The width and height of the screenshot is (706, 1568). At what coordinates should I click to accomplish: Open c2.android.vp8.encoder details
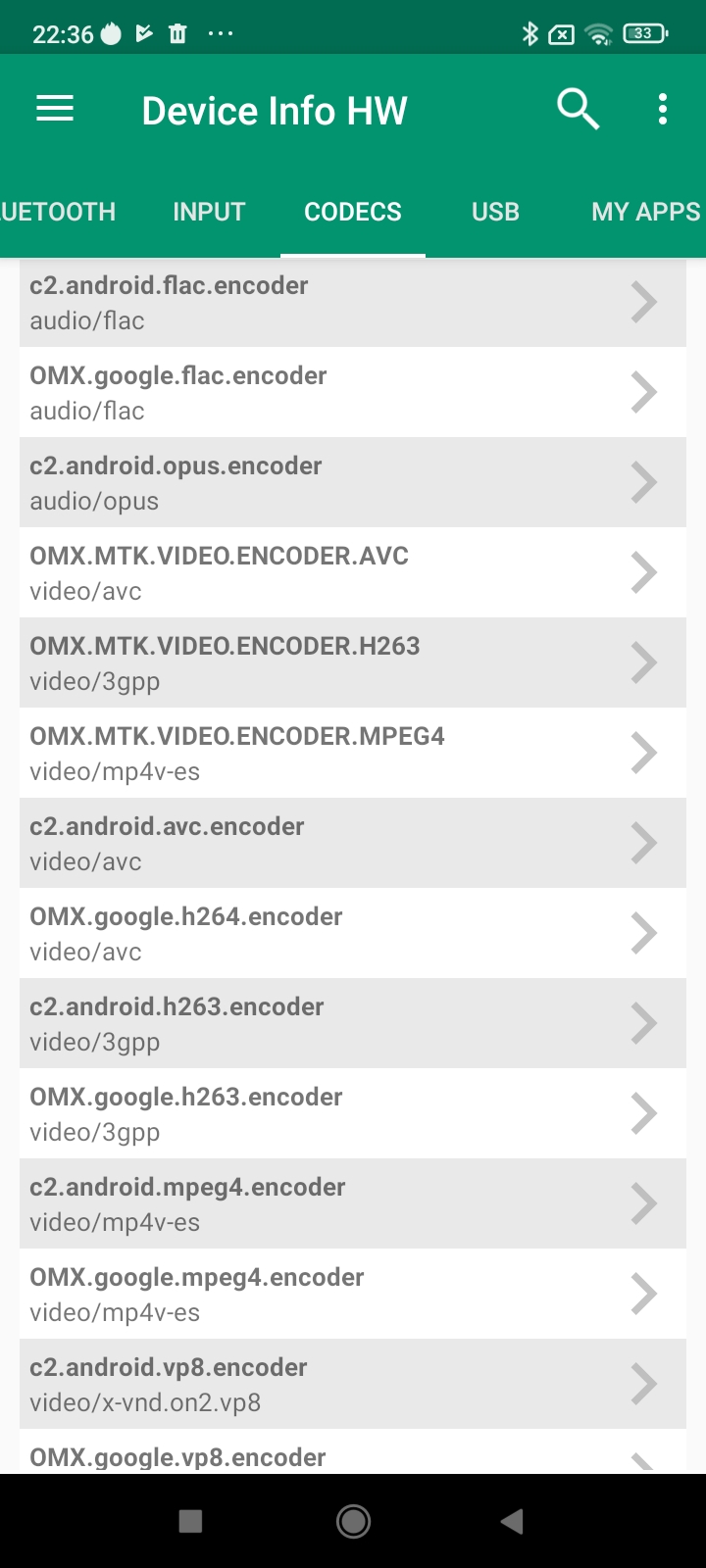tap(353, 1384)
